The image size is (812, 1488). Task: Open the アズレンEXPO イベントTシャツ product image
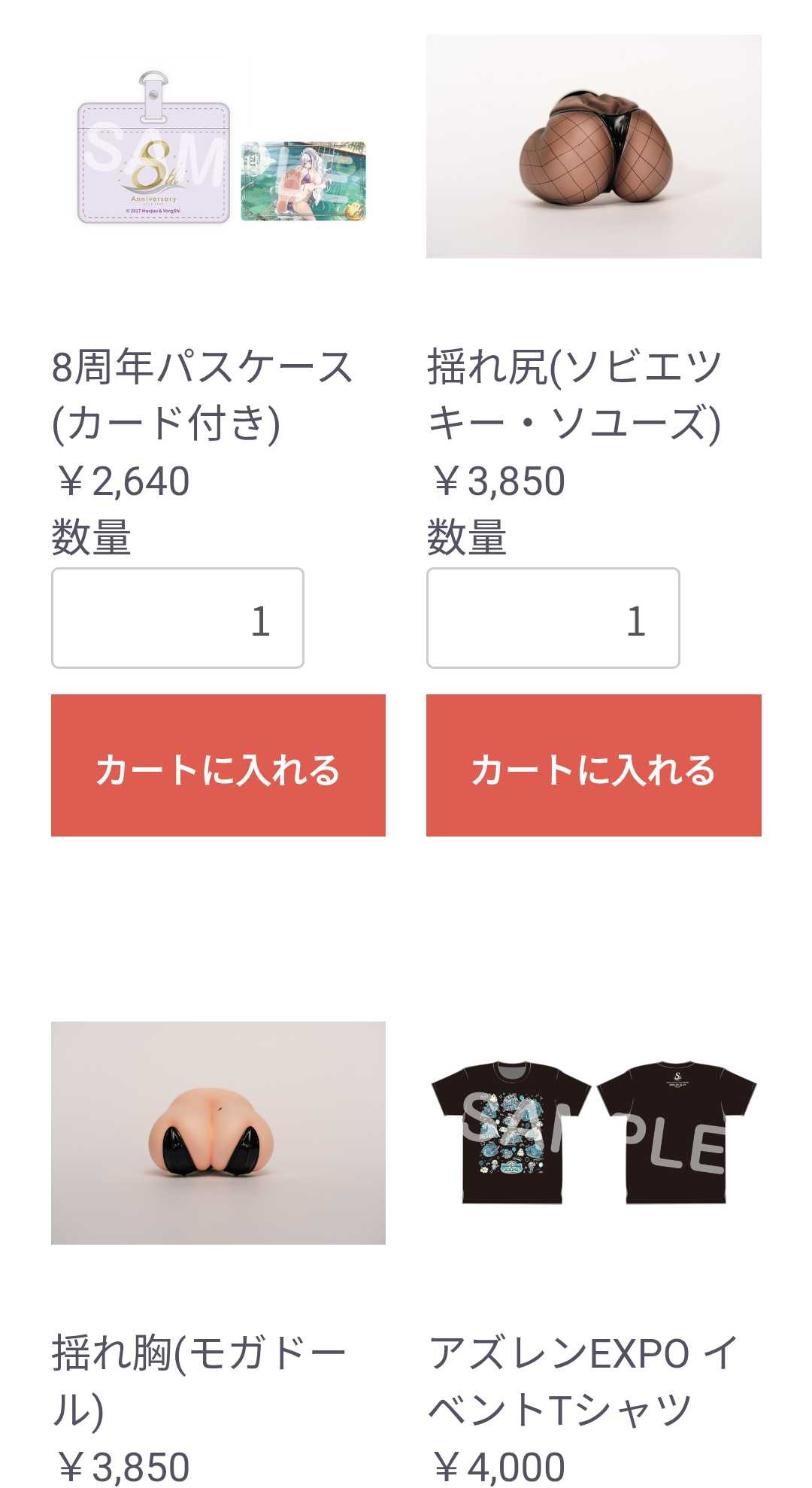(593, 1133)
